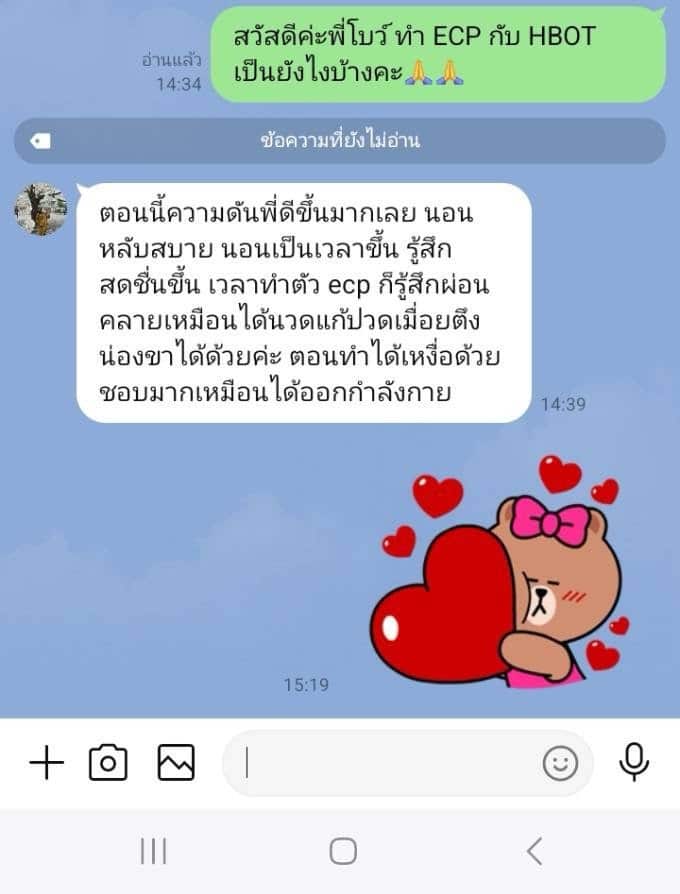
Task: Start a voice message with the microphone
Action: tap(633, 763)
